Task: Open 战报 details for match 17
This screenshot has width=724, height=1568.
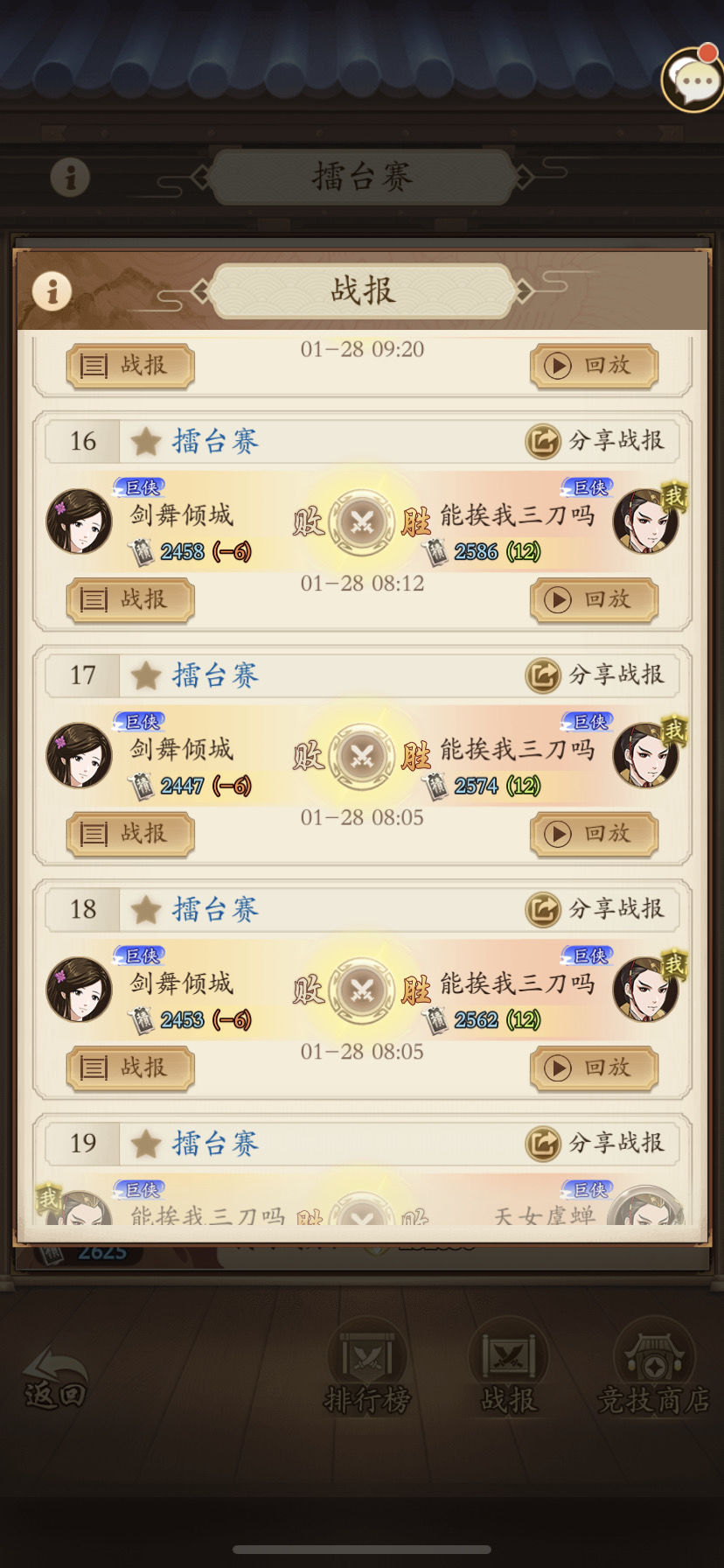Action: click(130, 834)
